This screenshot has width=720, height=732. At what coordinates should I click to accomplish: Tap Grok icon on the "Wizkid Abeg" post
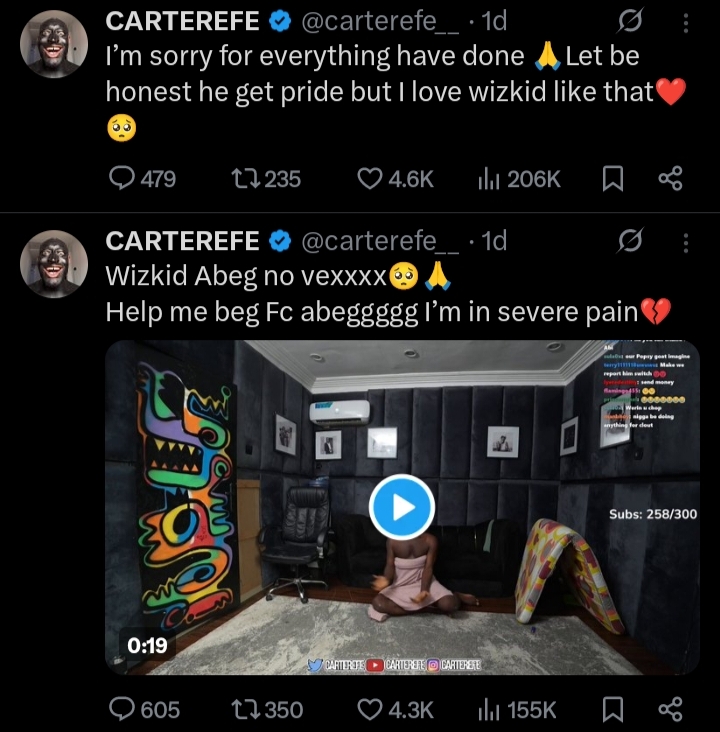point(630,242)
